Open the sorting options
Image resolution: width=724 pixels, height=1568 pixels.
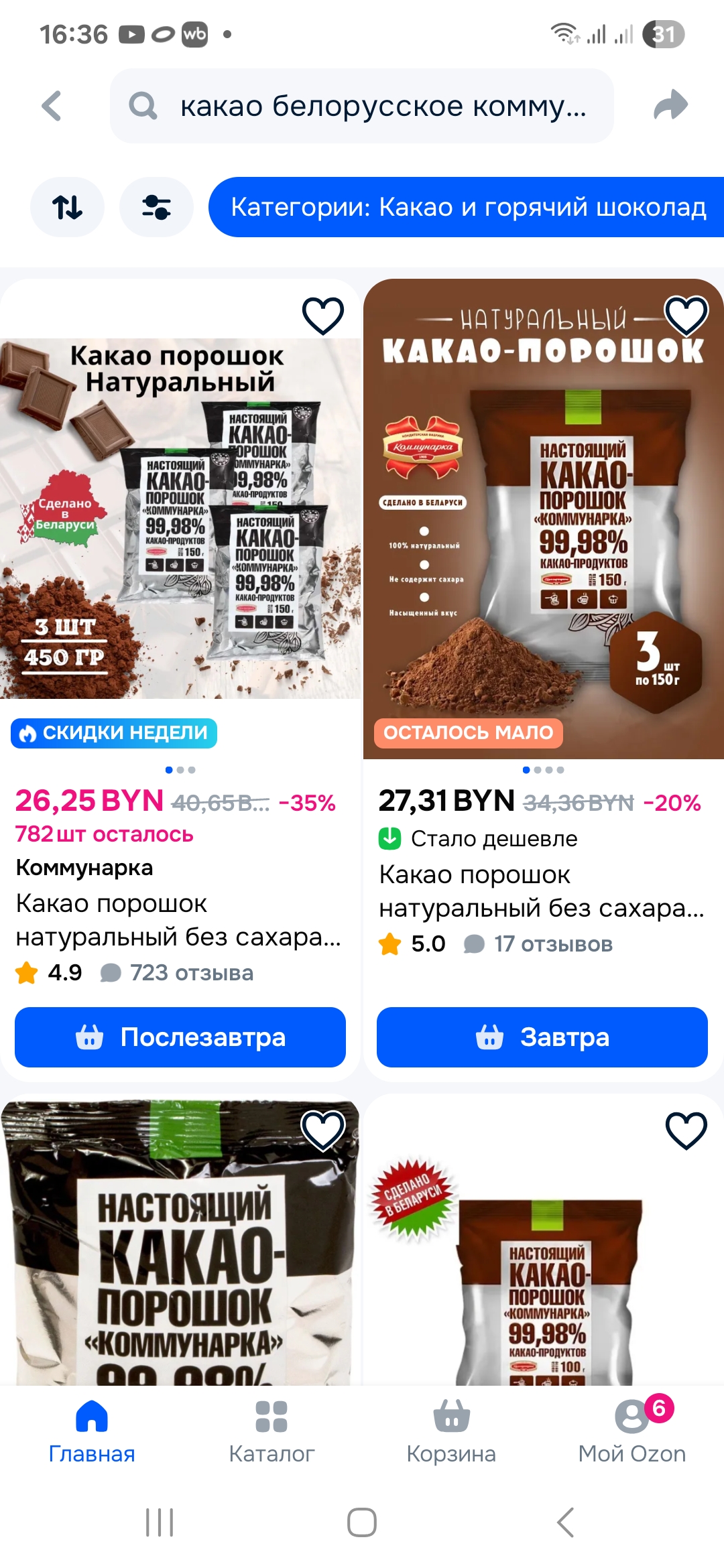pyautogui.click(x=67, y=207)
